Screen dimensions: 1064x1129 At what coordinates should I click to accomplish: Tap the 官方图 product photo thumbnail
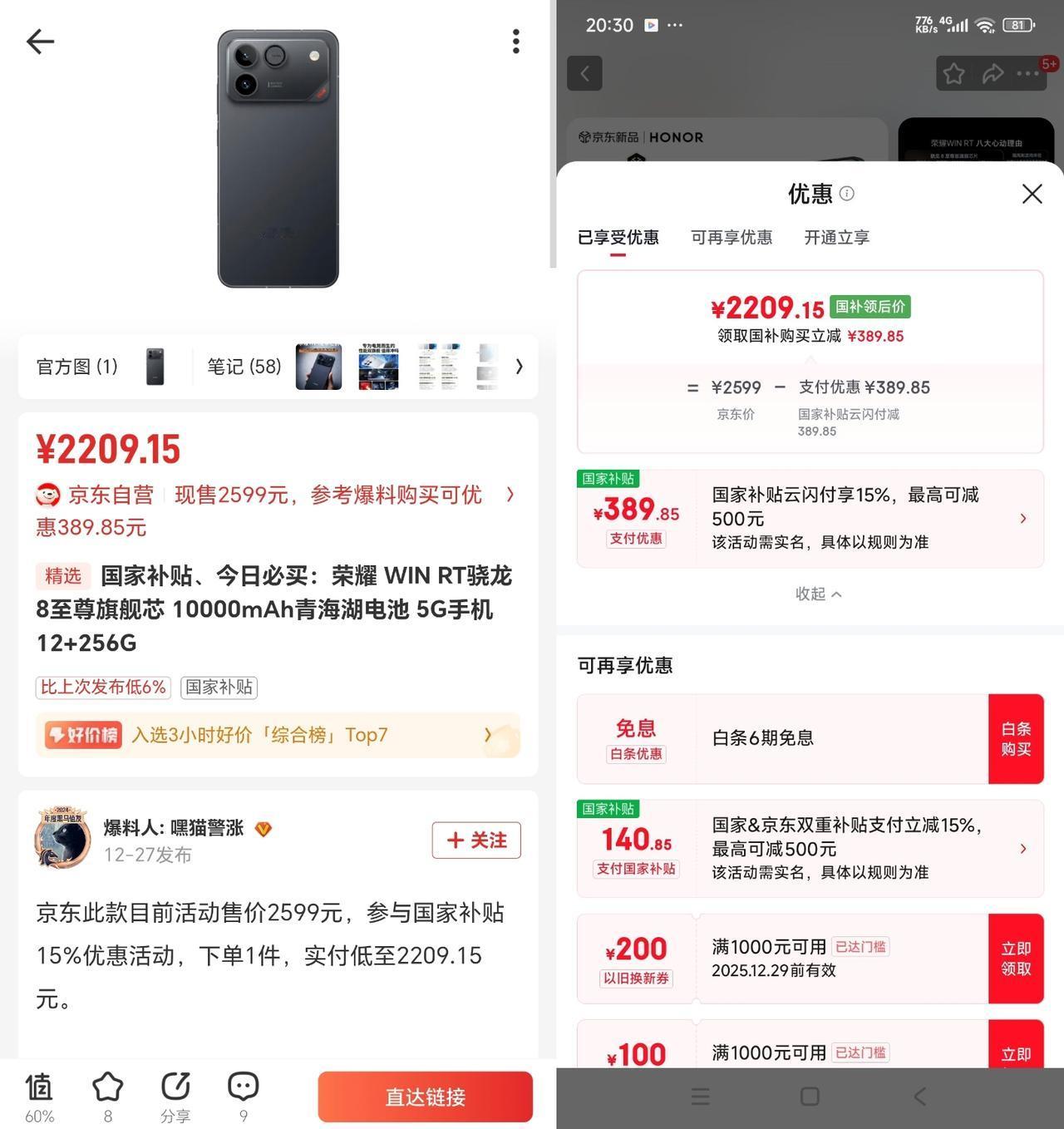click(155, 367)
